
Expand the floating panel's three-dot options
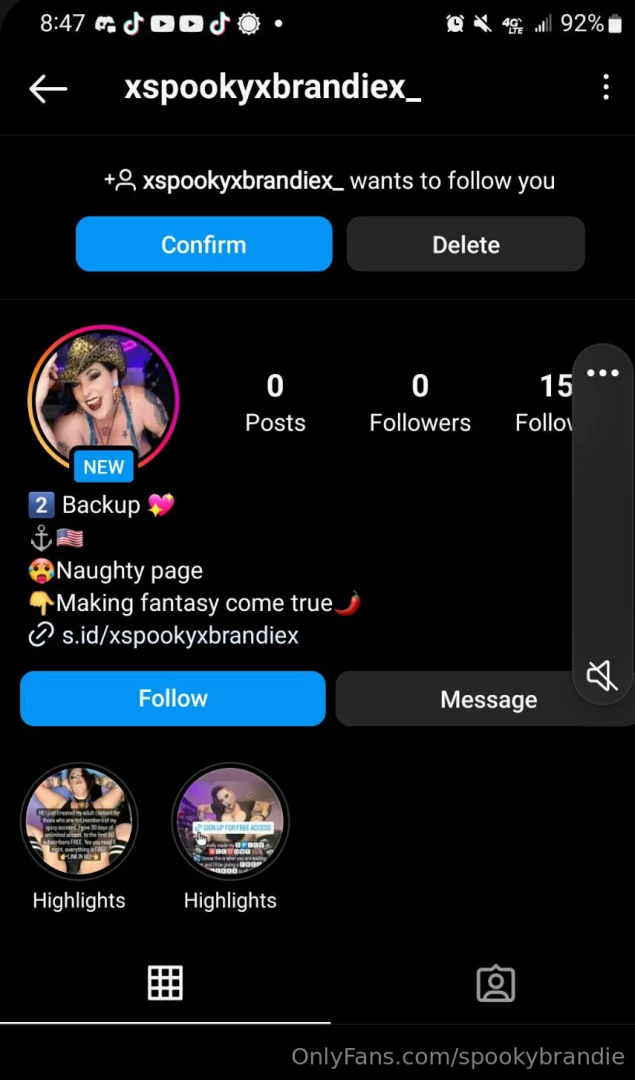[602, 373]
